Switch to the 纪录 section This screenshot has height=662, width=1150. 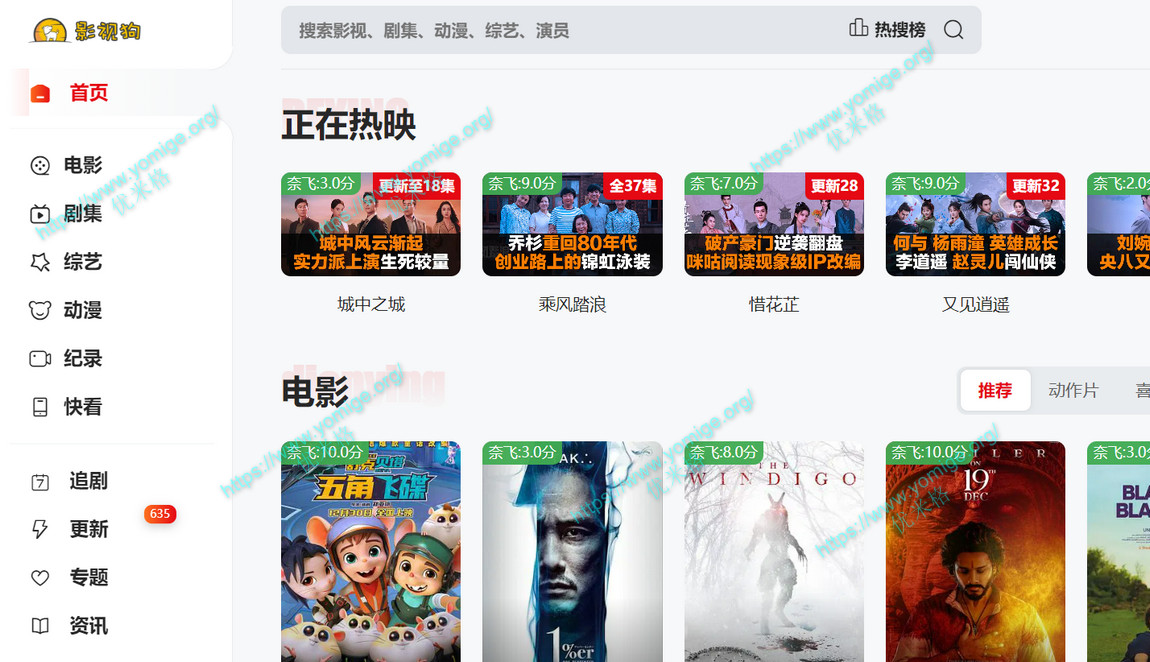coord(82,358)
